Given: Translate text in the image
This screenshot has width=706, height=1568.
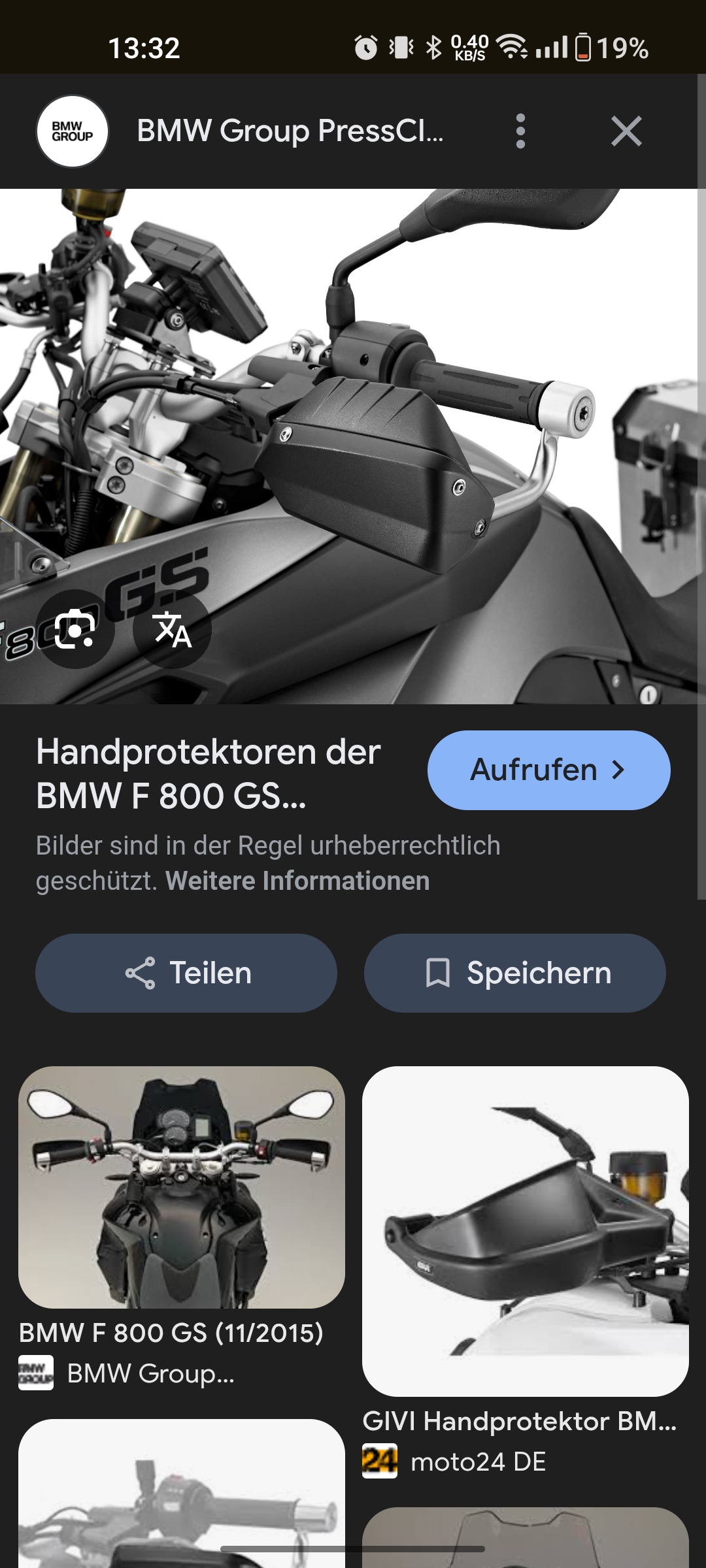Looking at the screenshot, I should (x=172, y=629).
